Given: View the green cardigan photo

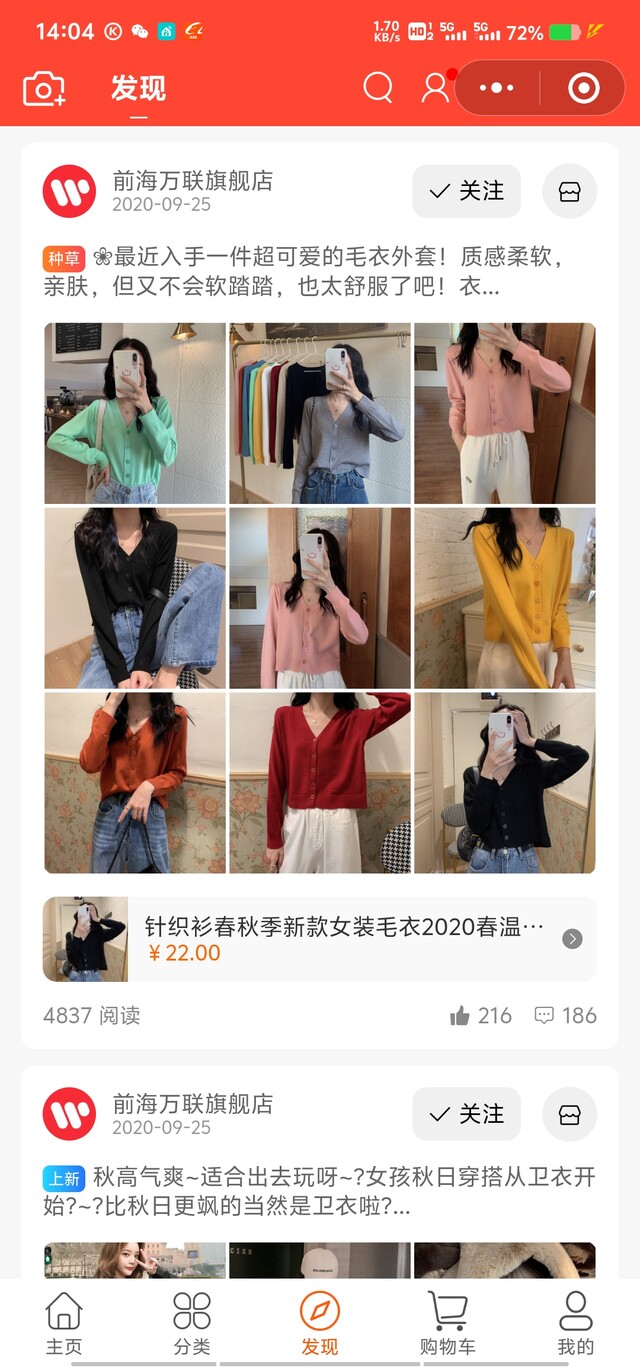Looking at the screenshot, I should tap(135, 413).
